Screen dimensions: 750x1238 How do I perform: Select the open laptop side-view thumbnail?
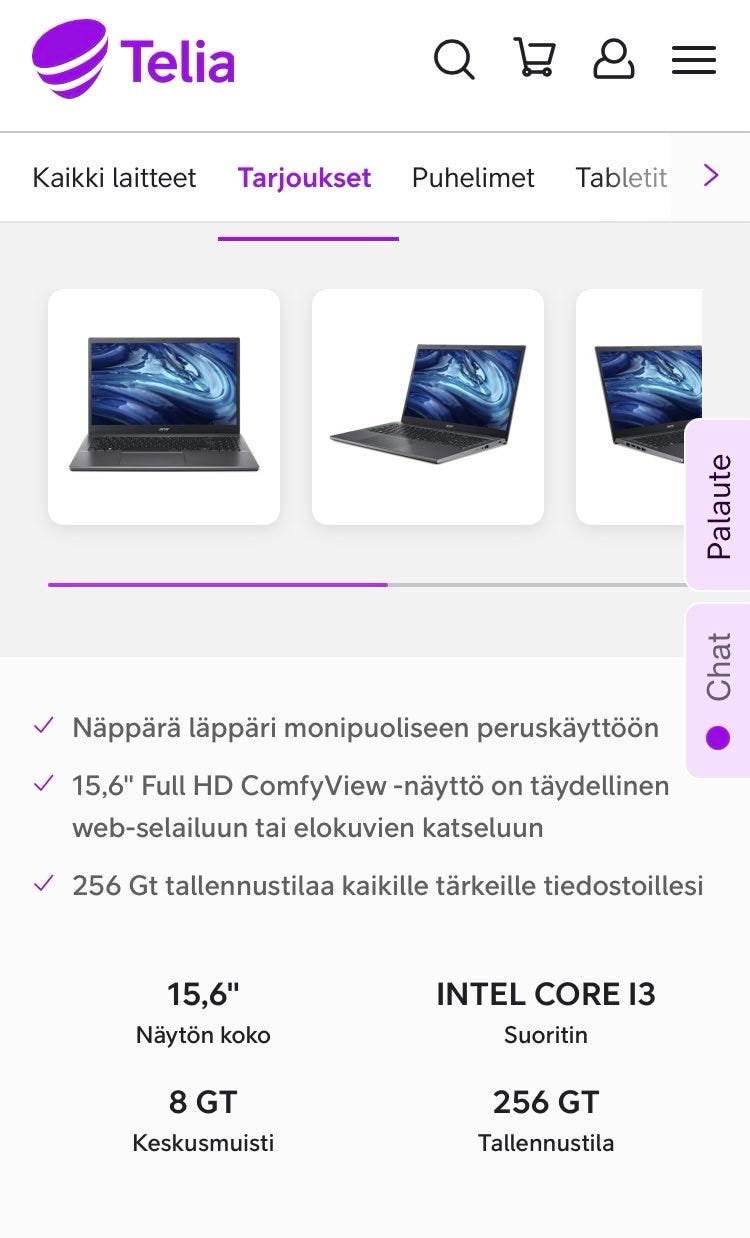[428, 405]
